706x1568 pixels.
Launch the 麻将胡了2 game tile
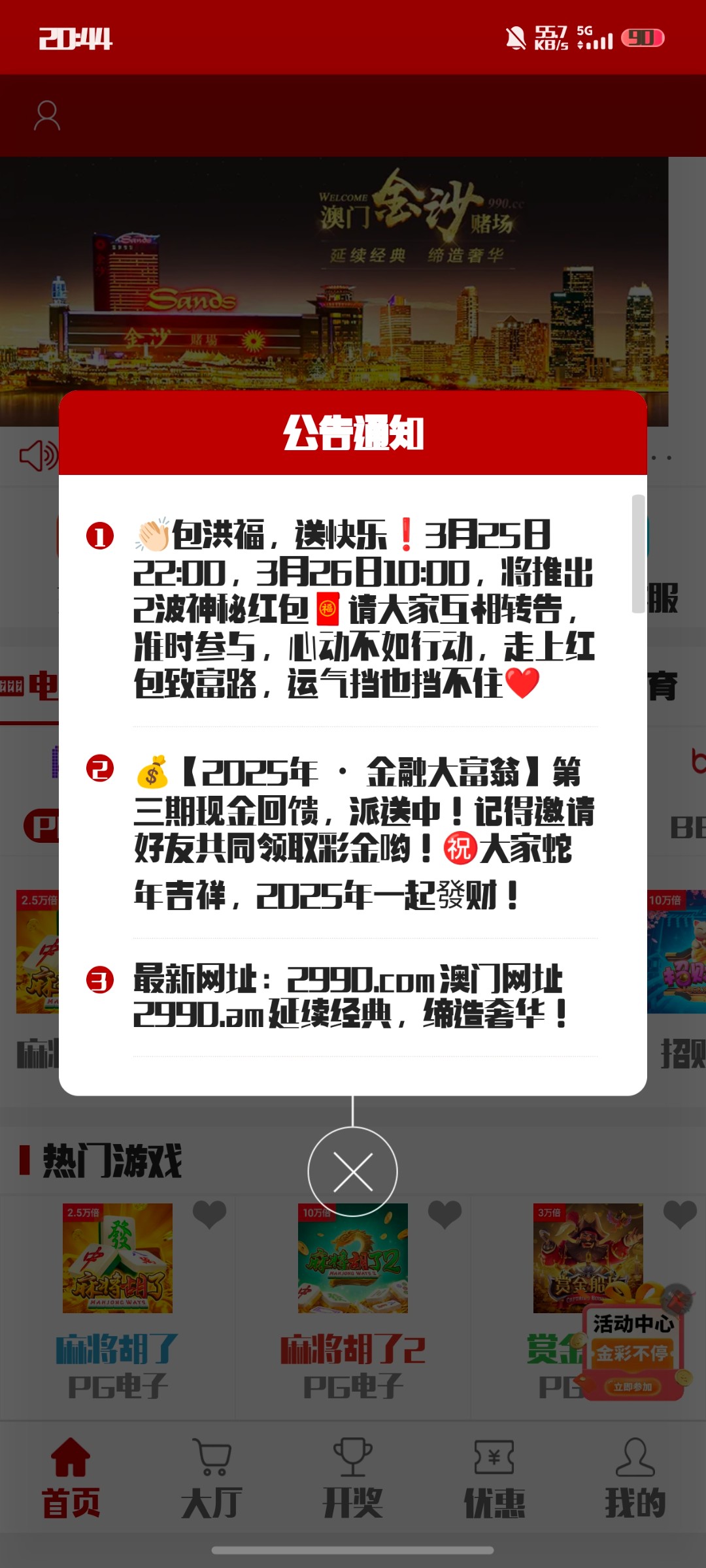coord(352,1258)
